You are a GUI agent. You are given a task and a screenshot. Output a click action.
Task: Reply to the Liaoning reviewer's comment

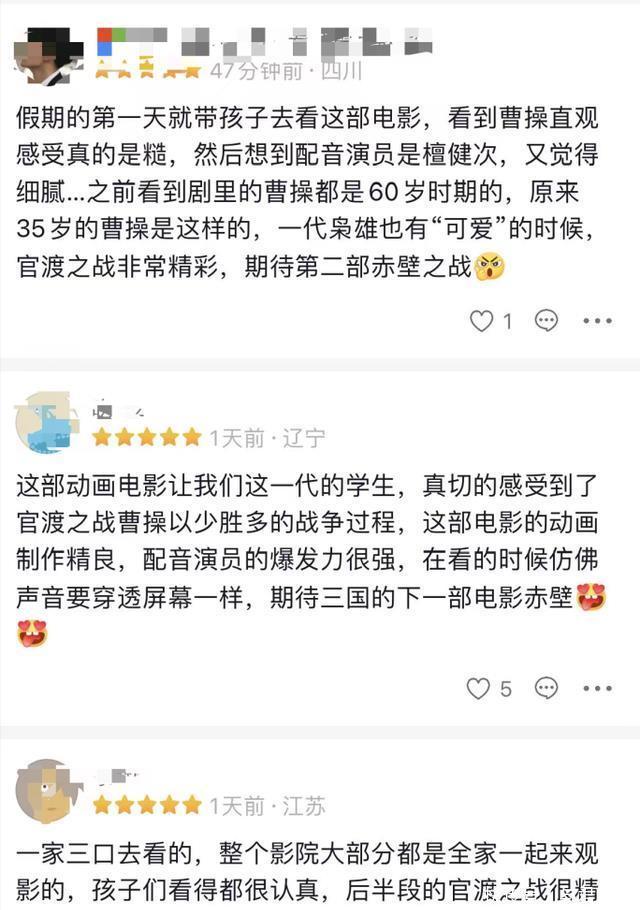pos(547,688)
